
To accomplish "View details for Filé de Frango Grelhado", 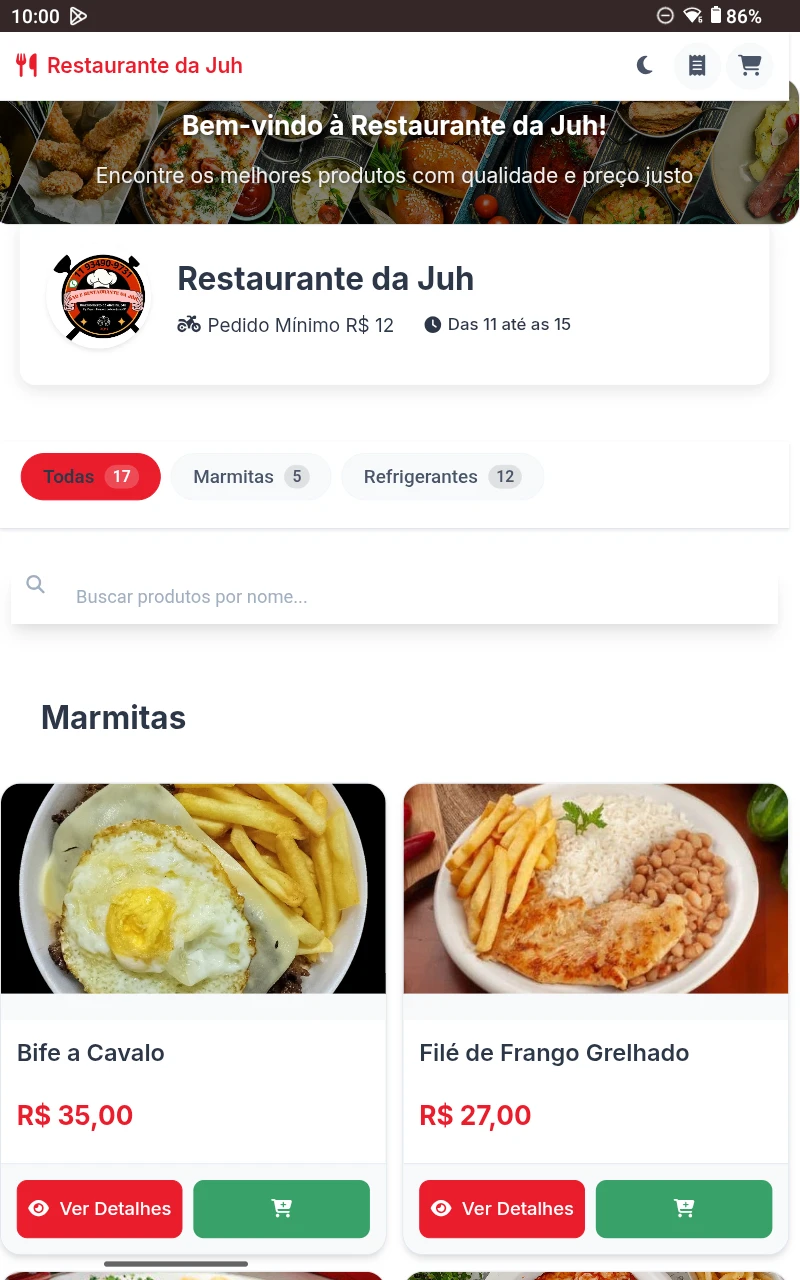I will [x=502, y=1209].
